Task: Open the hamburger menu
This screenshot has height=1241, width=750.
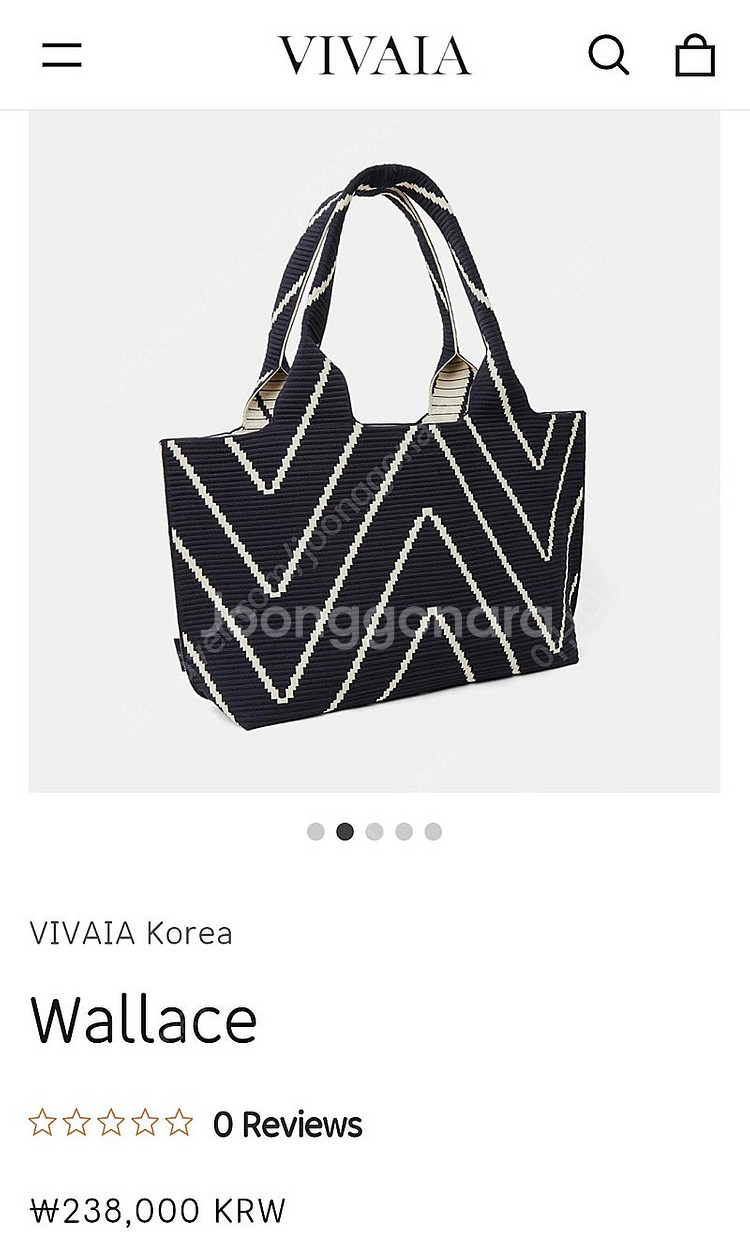Action: click(x=62, y=55)
